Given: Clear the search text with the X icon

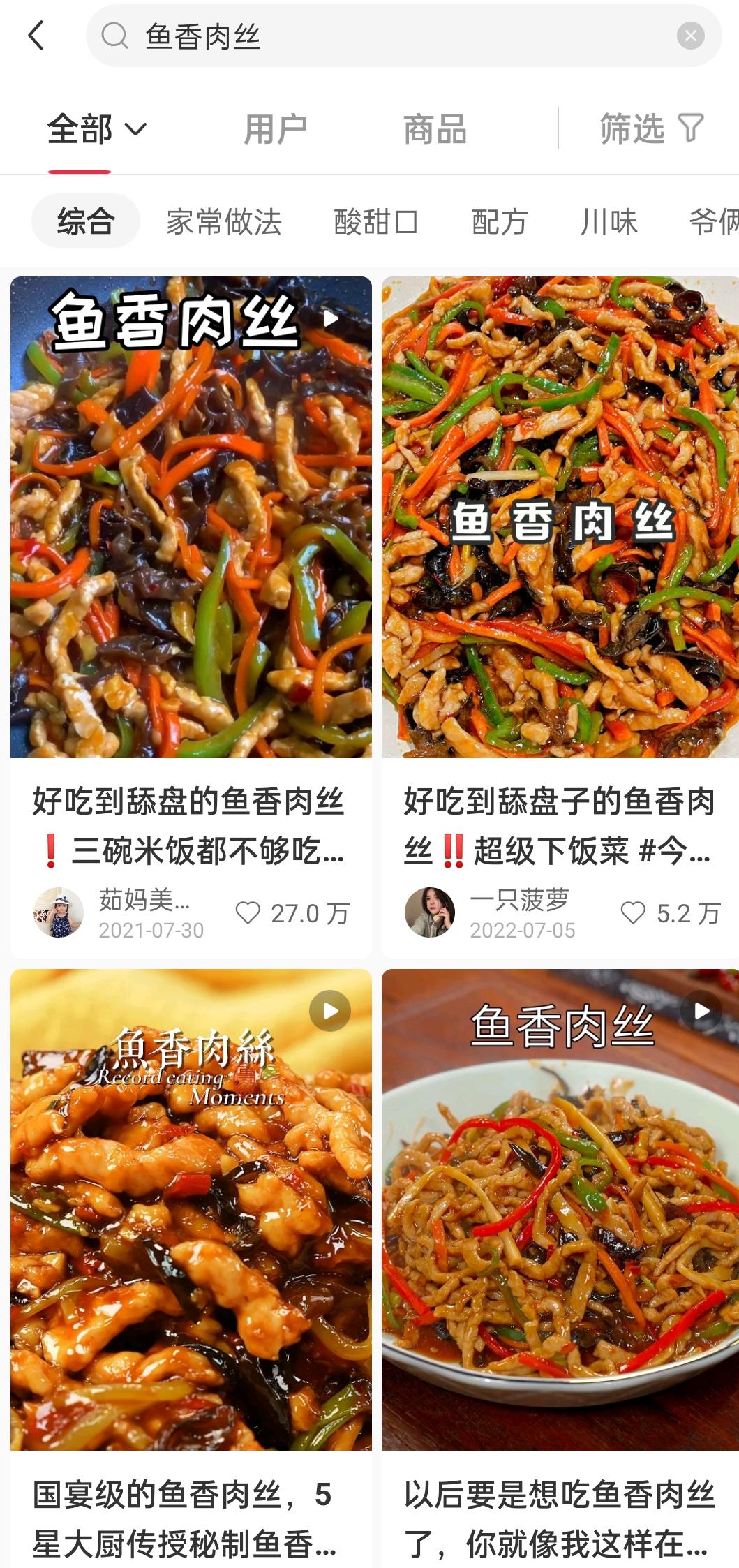Looking at the screenshot, I should click(689, 35).
